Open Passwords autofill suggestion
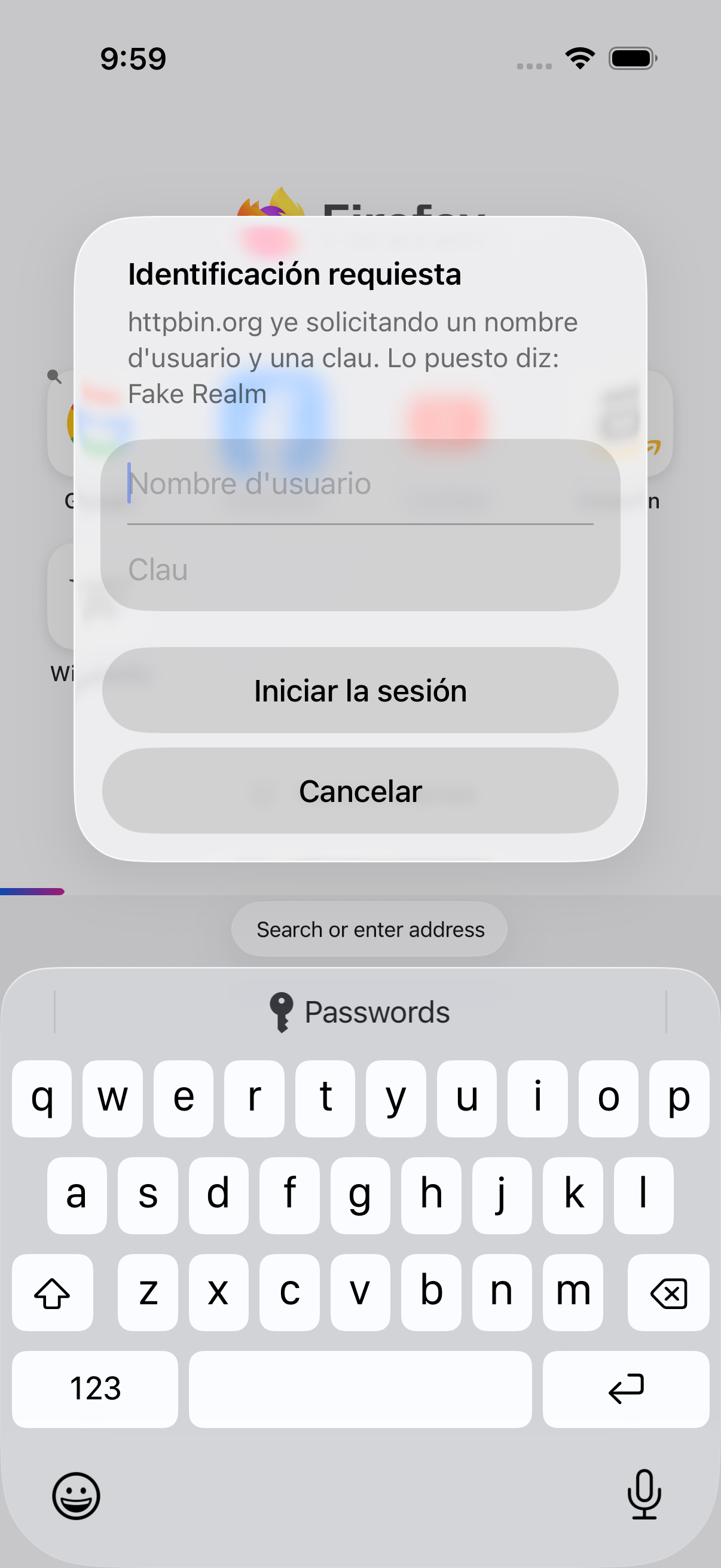The width and height of the screenshot is (721, 1568). point(360,1012)
